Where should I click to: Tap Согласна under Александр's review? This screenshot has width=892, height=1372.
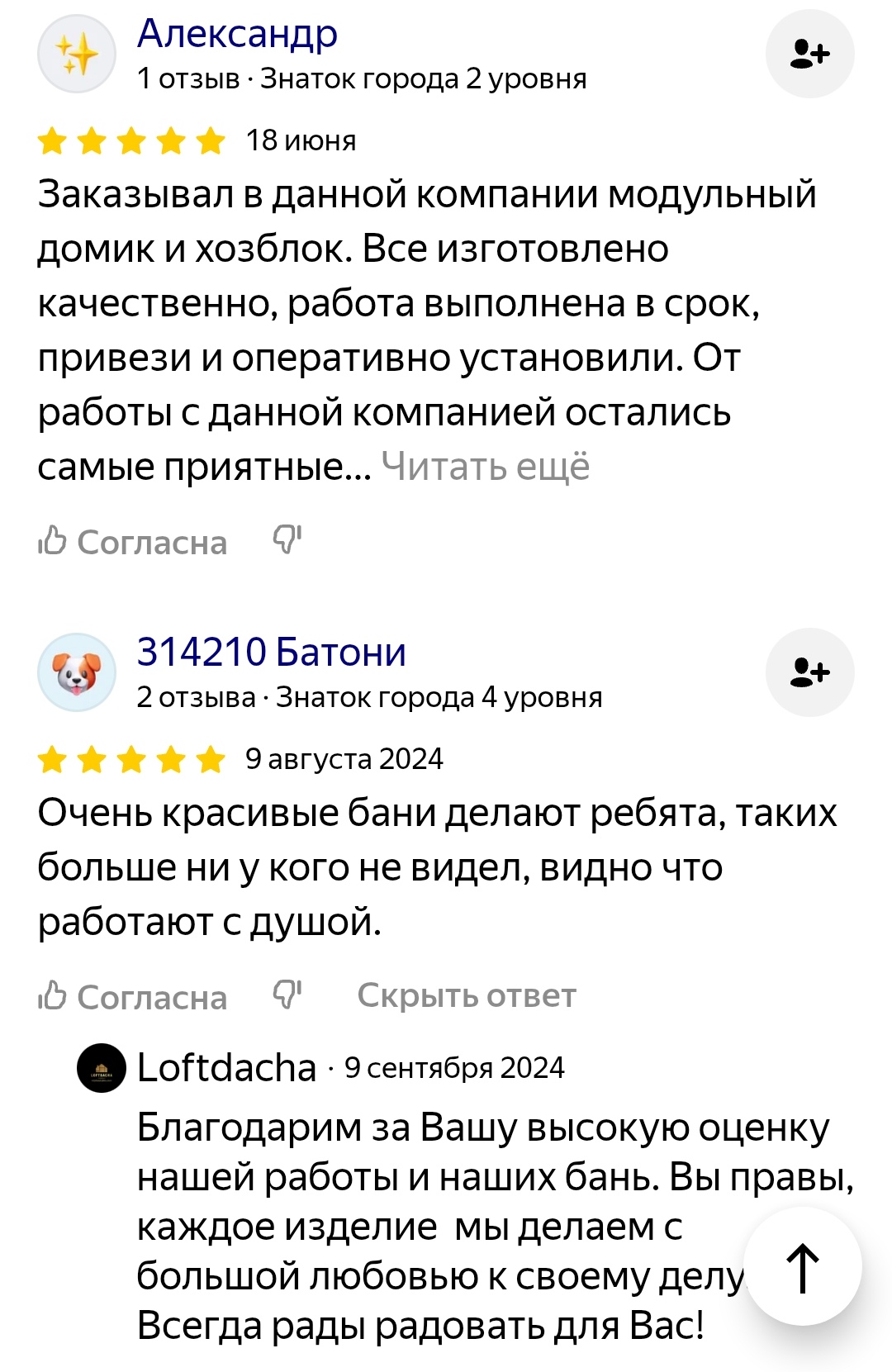[x=132, y=542]
